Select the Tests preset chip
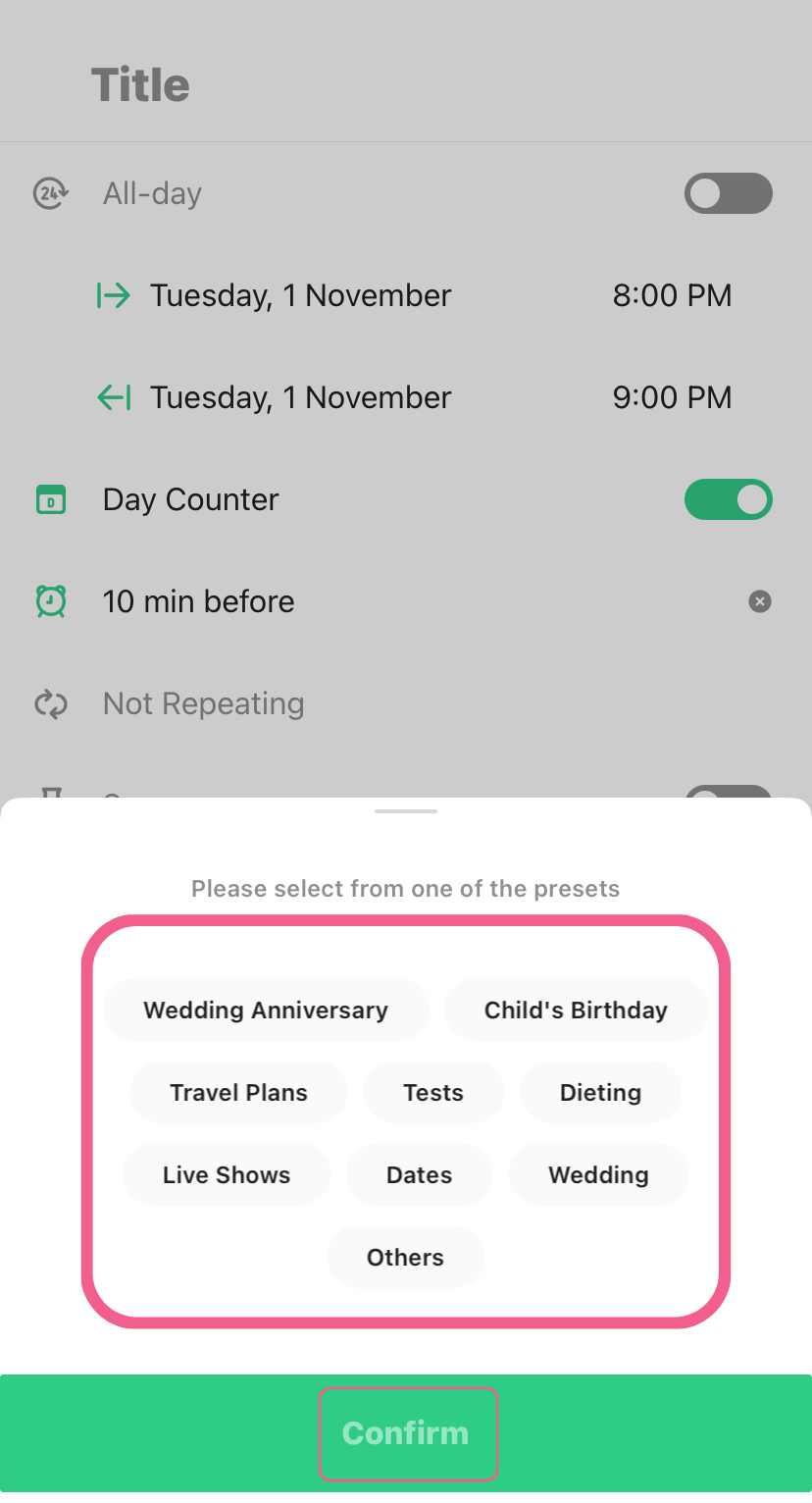 [433, 1092]
